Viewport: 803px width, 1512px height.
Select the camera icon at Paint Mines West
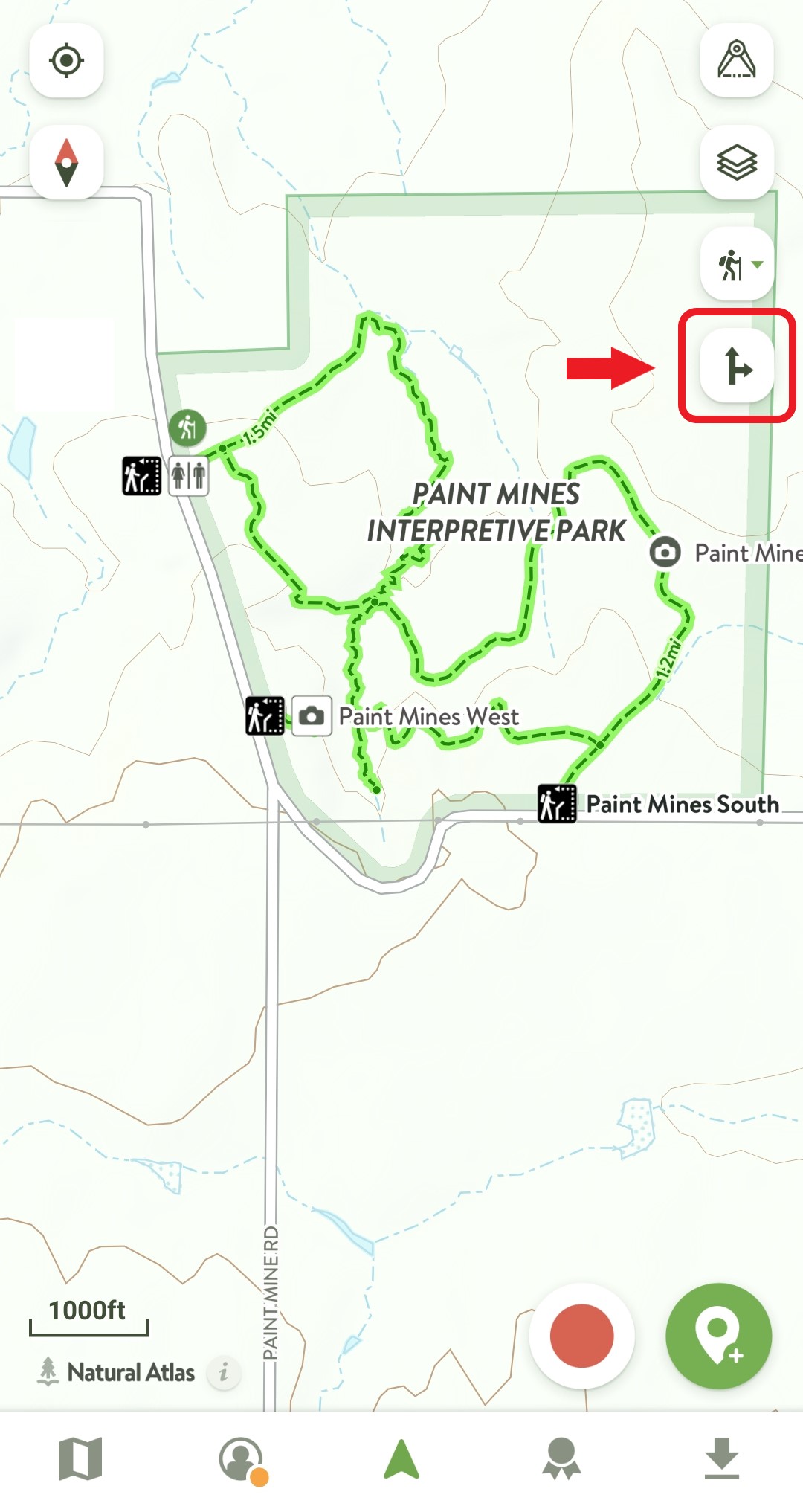coord(312,715)
